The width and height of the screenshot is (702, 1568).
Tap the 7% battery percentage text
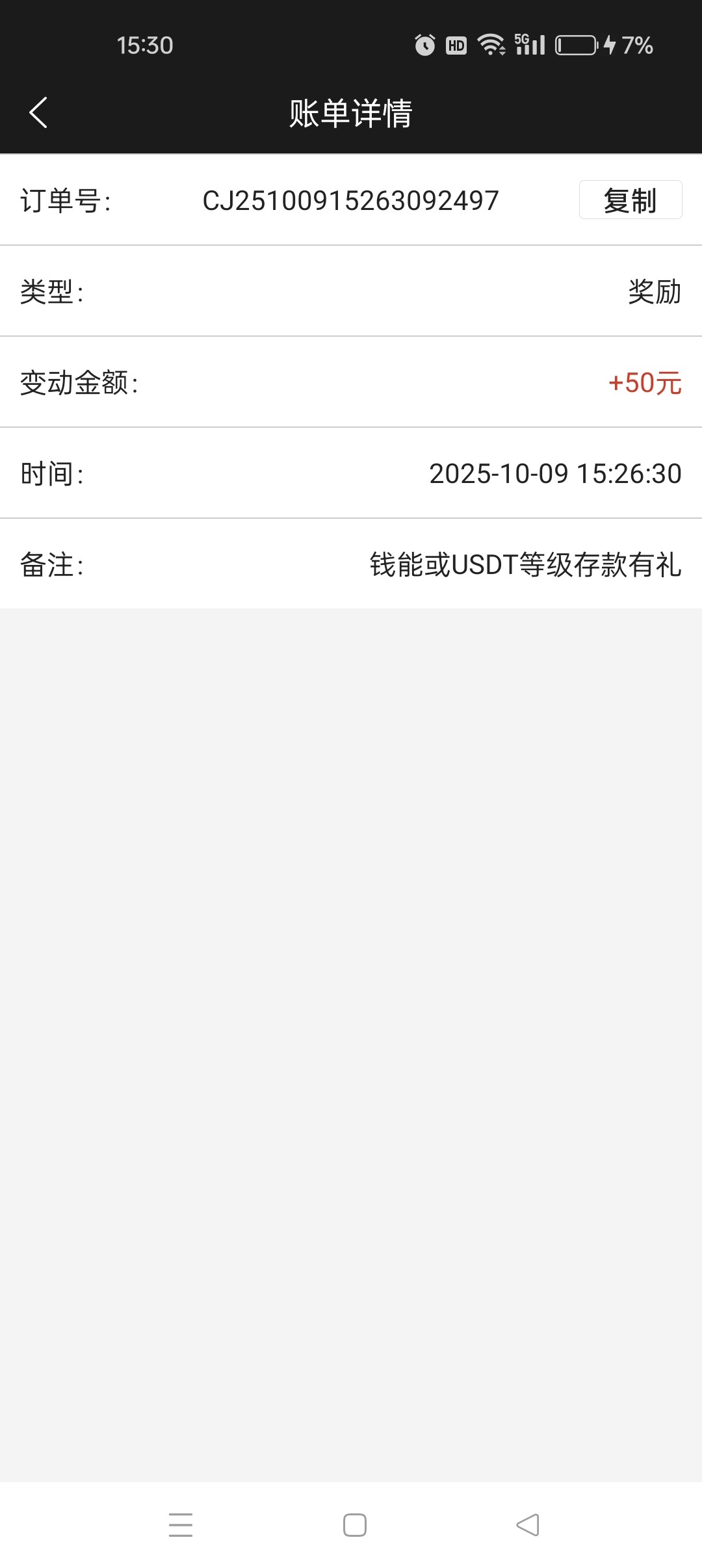[639, 45]
